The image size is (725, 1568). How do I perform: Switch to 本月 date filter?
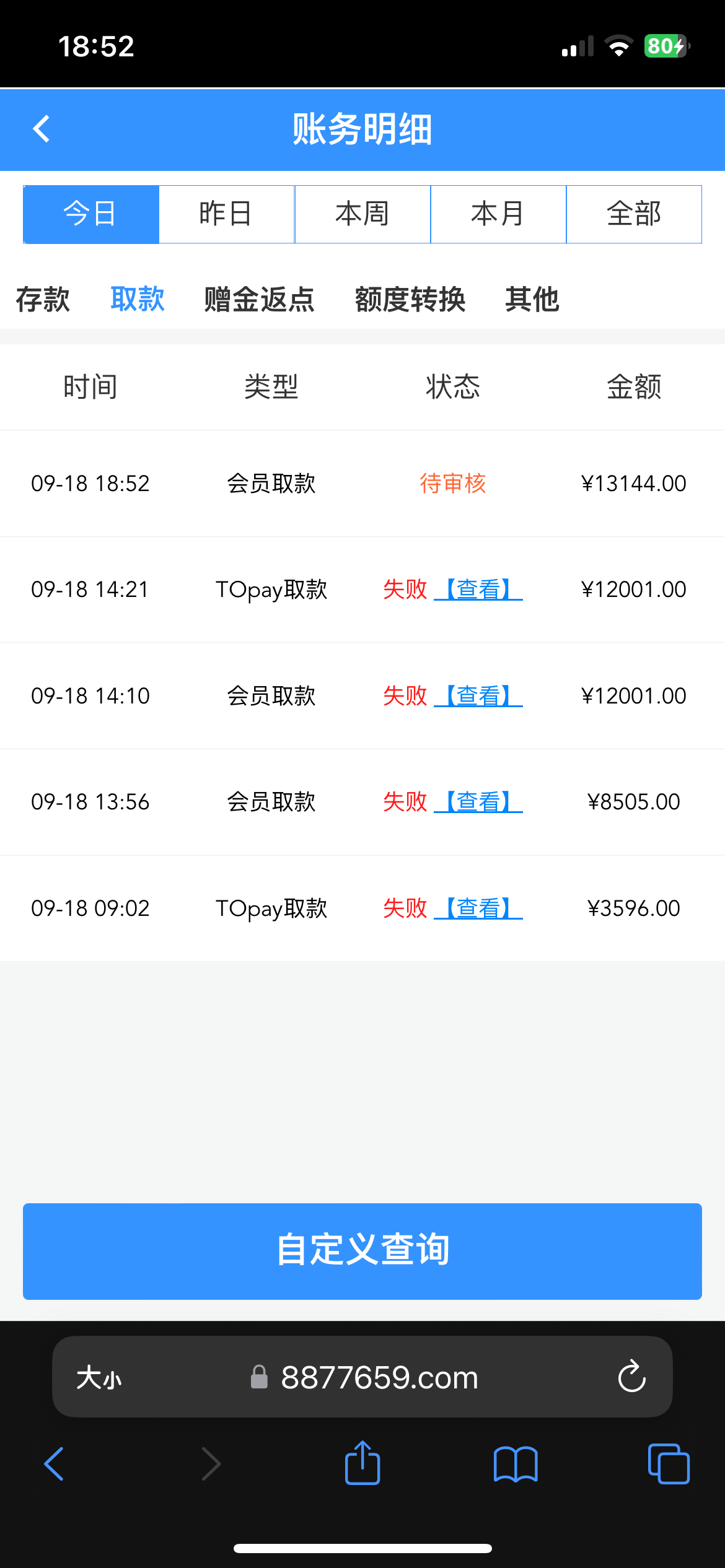tap(498, 214)
